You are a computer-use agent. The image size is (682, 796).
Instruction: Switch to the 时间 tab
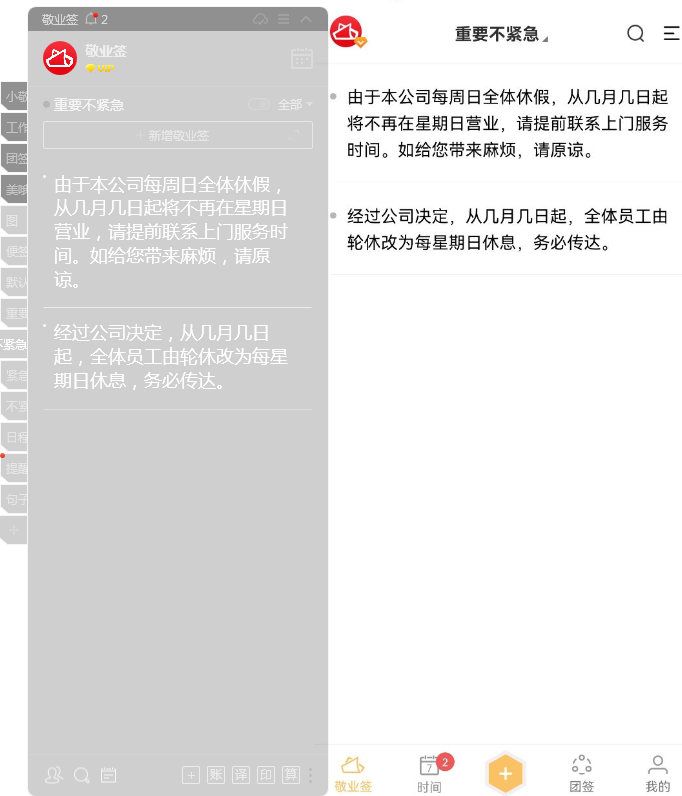430,774
